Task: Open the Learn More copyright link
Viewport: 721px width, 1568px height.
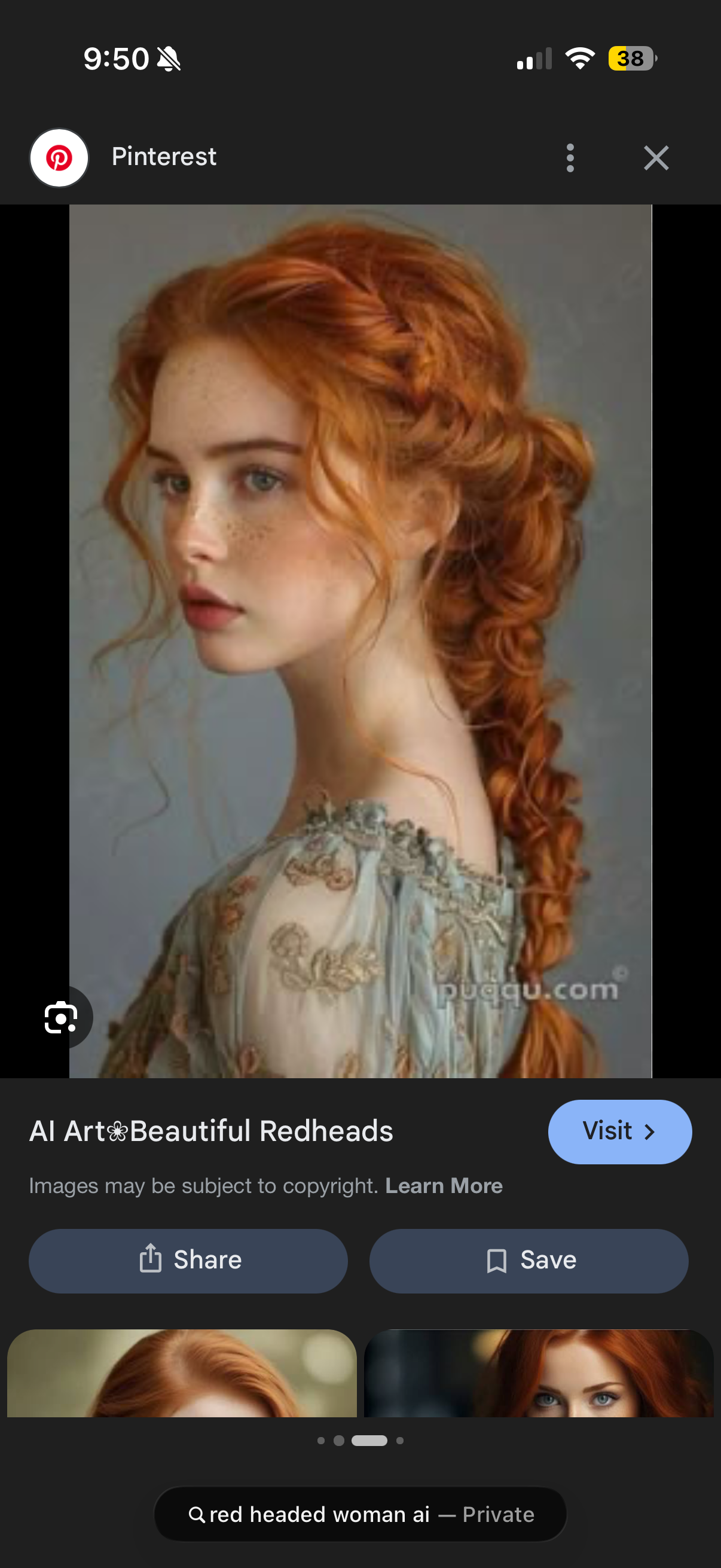Action: pyautogui.click(x=444, y=1186)
